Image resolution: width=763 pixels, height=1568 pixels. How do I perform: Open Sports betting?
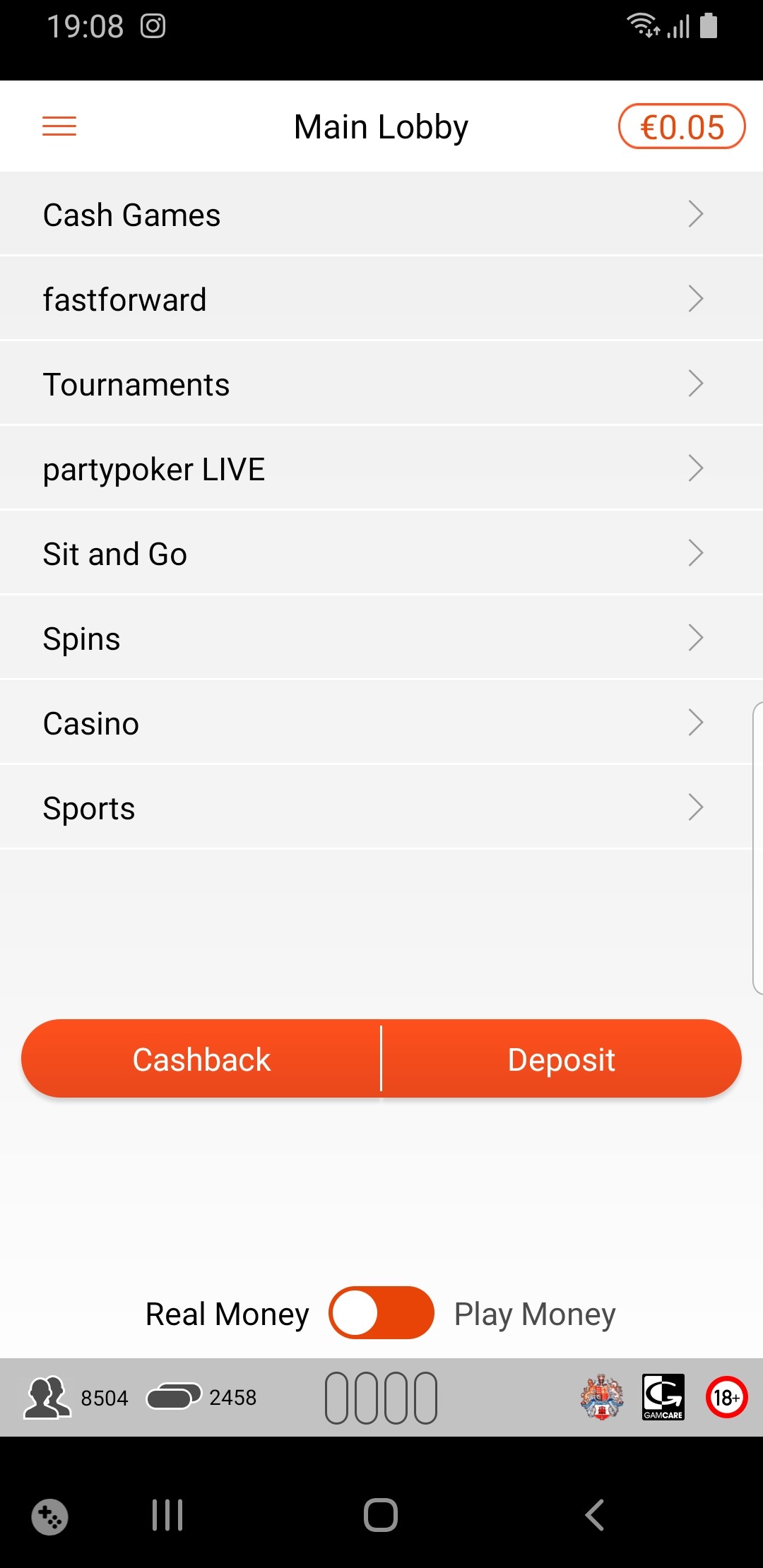click(x=381, y=807)
